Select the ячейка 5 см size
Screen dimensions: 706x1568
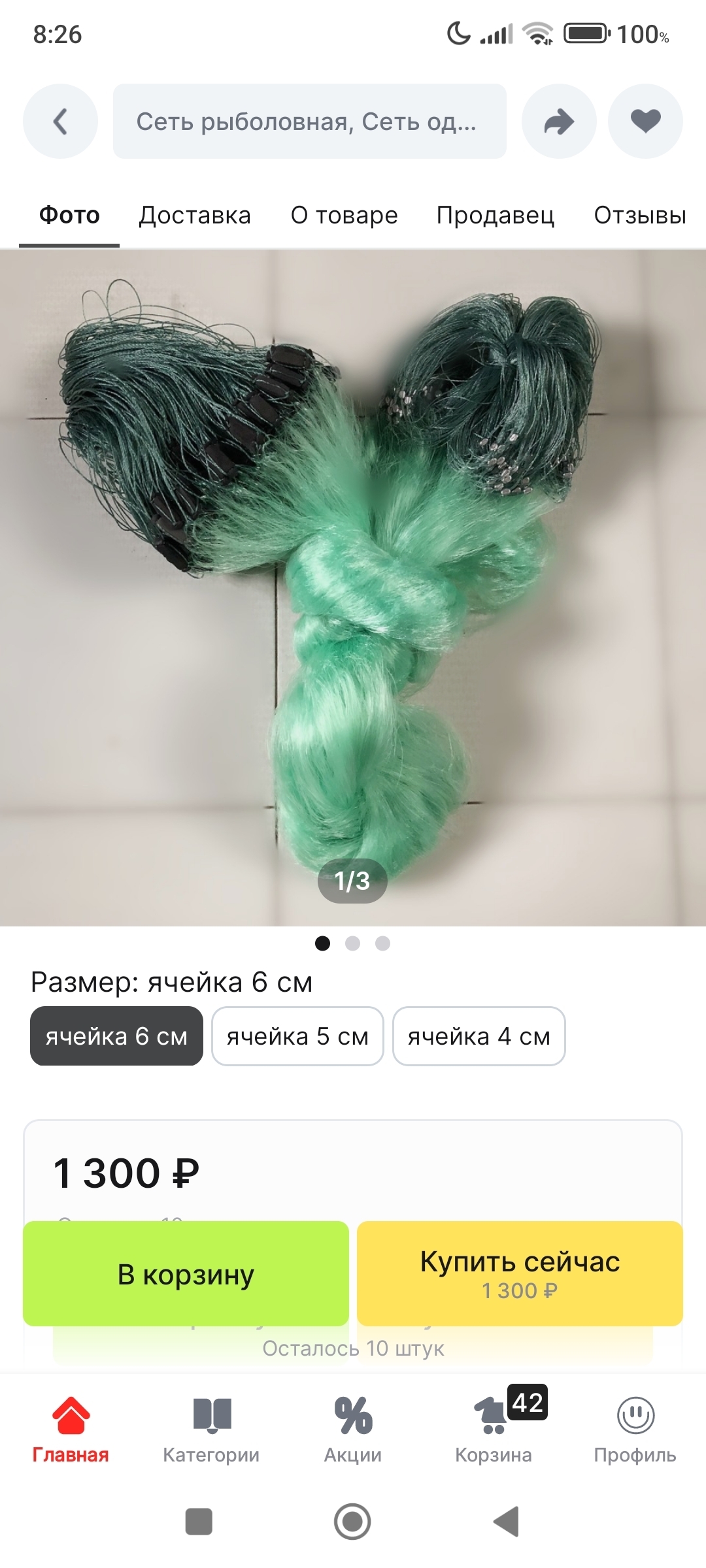[297, 1036]
